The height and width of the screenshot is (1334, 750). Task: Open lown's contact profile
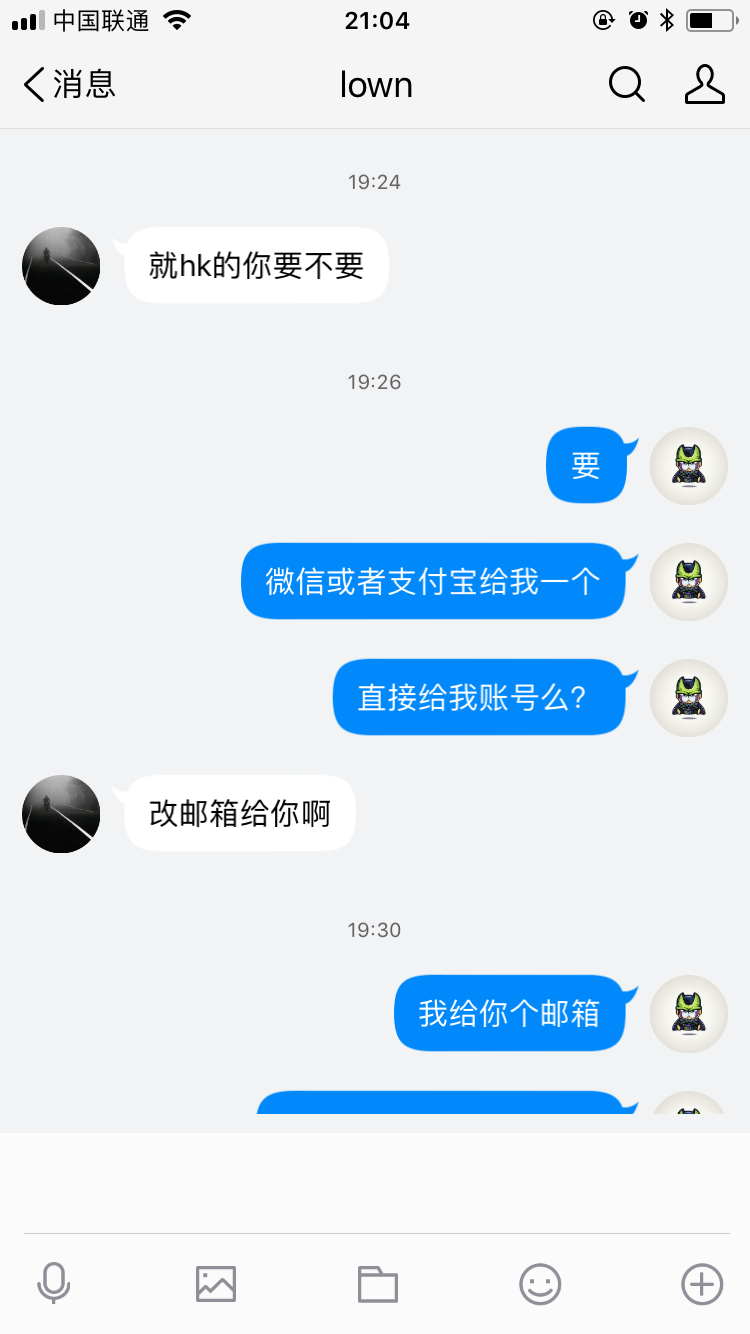click(704, 85)
